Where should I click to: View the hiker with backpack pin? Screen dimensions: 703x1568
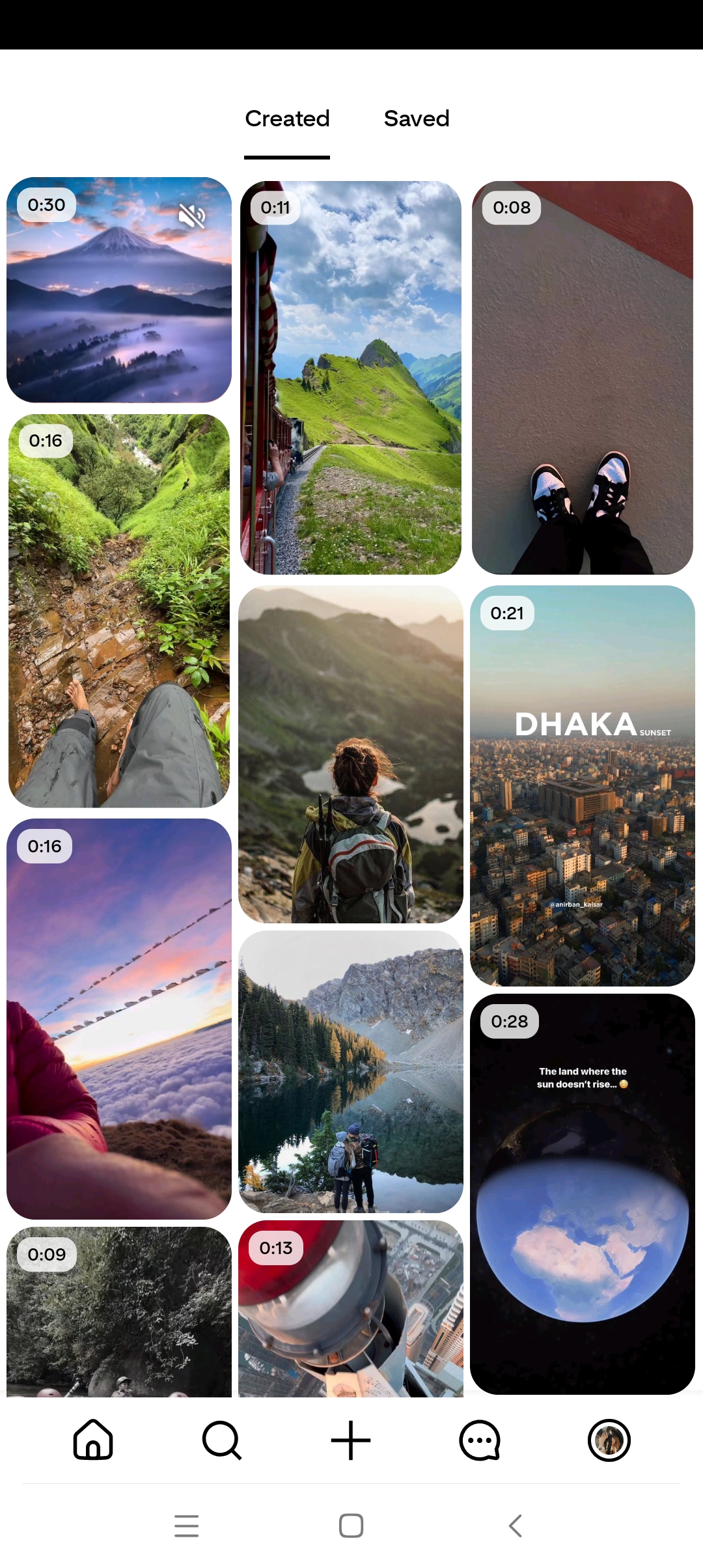coord(351,754)
